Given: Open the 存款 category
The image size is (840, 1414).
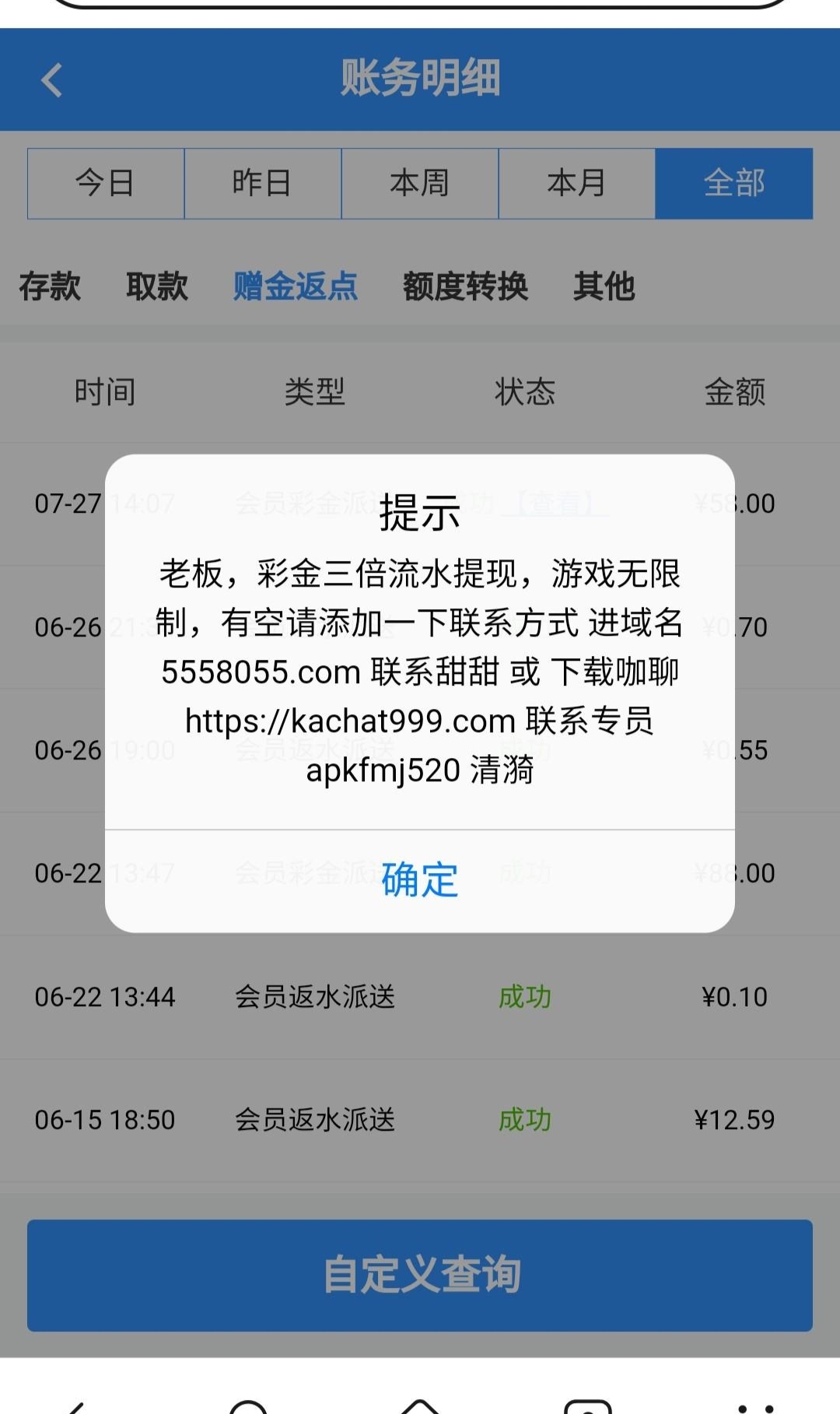Looking at the screenshot, I should [x=50, y=286].
